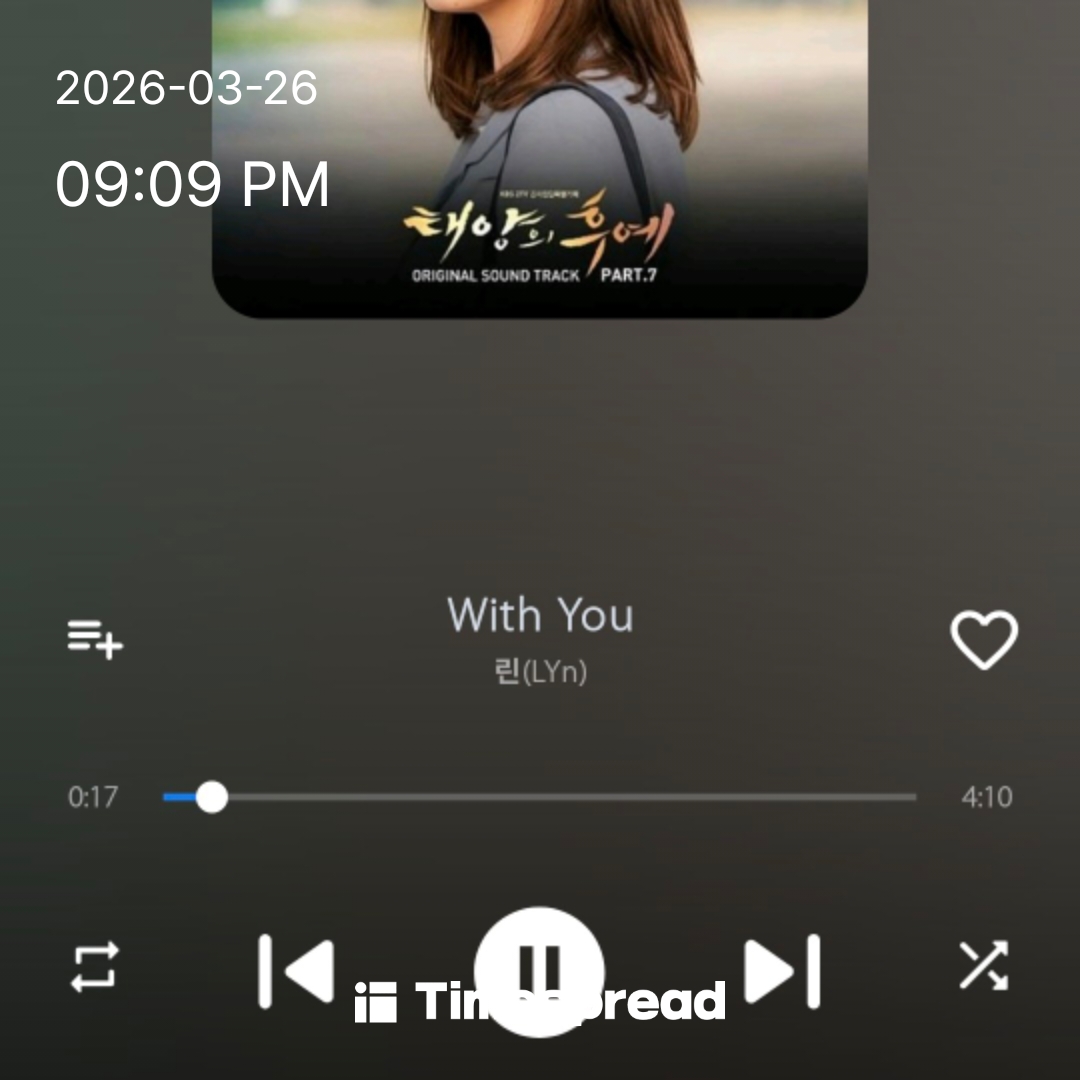The image size is (1080, 1080).
Task: Like With You with the heart icon
Action: click(984, 639)
